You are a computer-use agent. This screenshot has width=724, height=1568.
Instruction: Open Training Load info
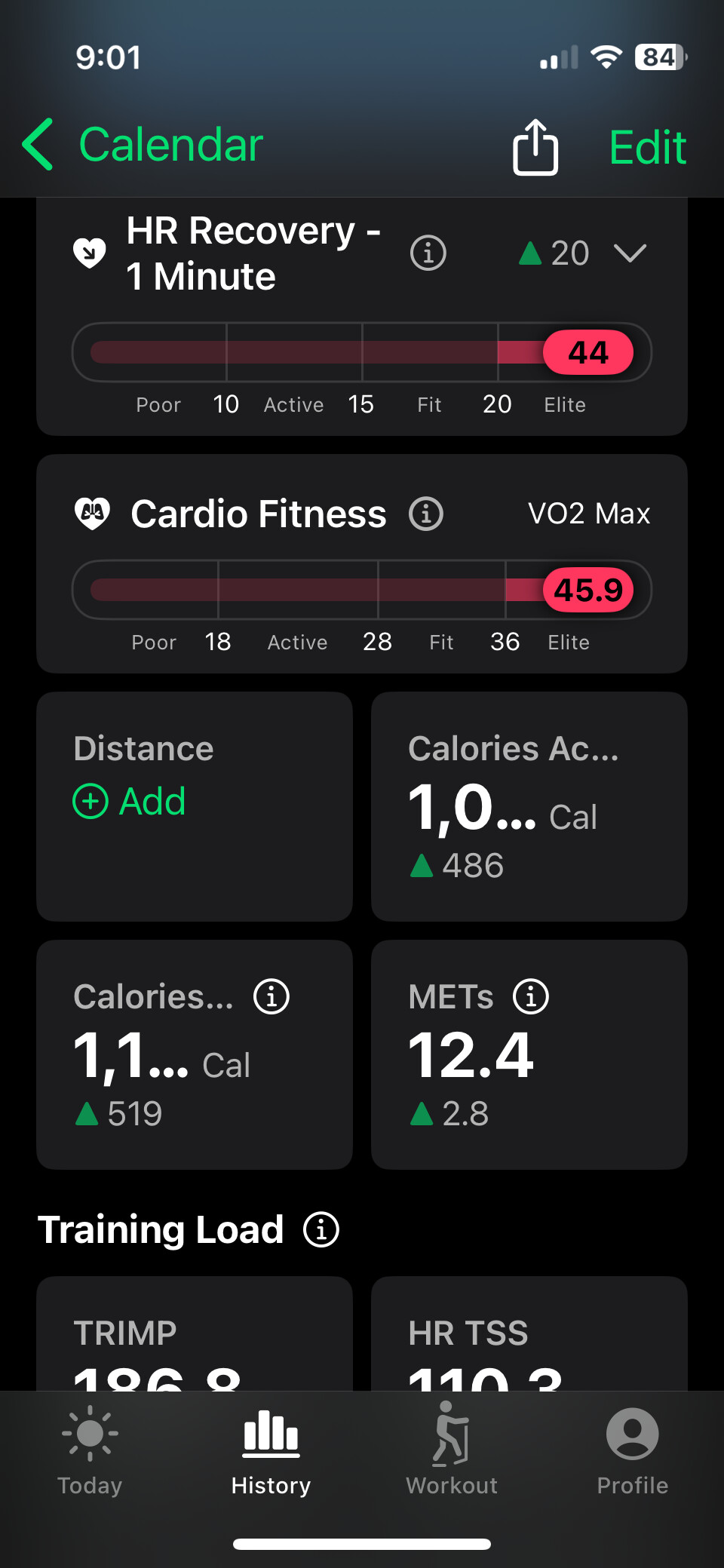tap(321, 1230)
